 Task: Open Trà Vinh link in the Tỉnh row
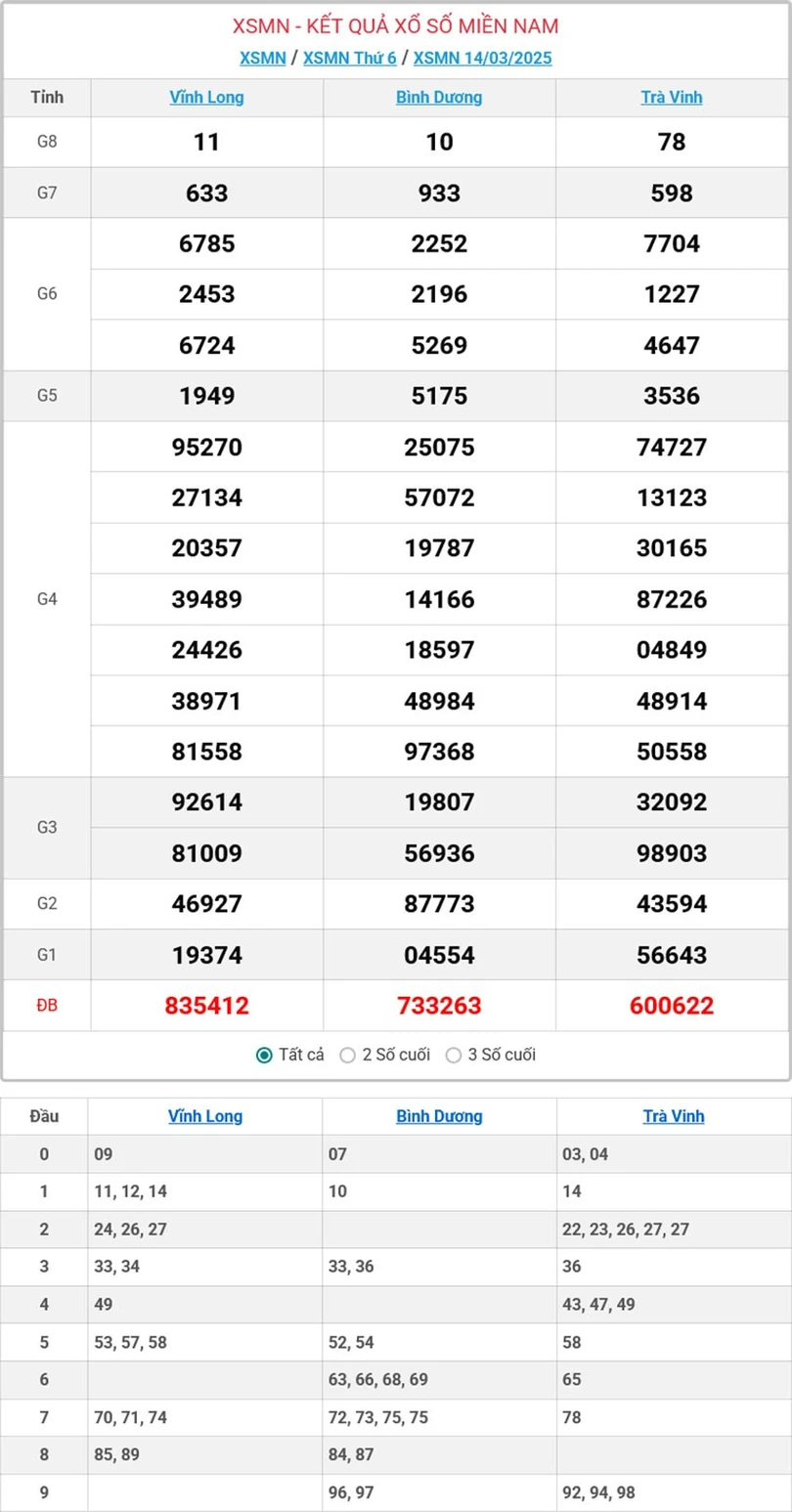pyautogui.click(x=672, y=97)
